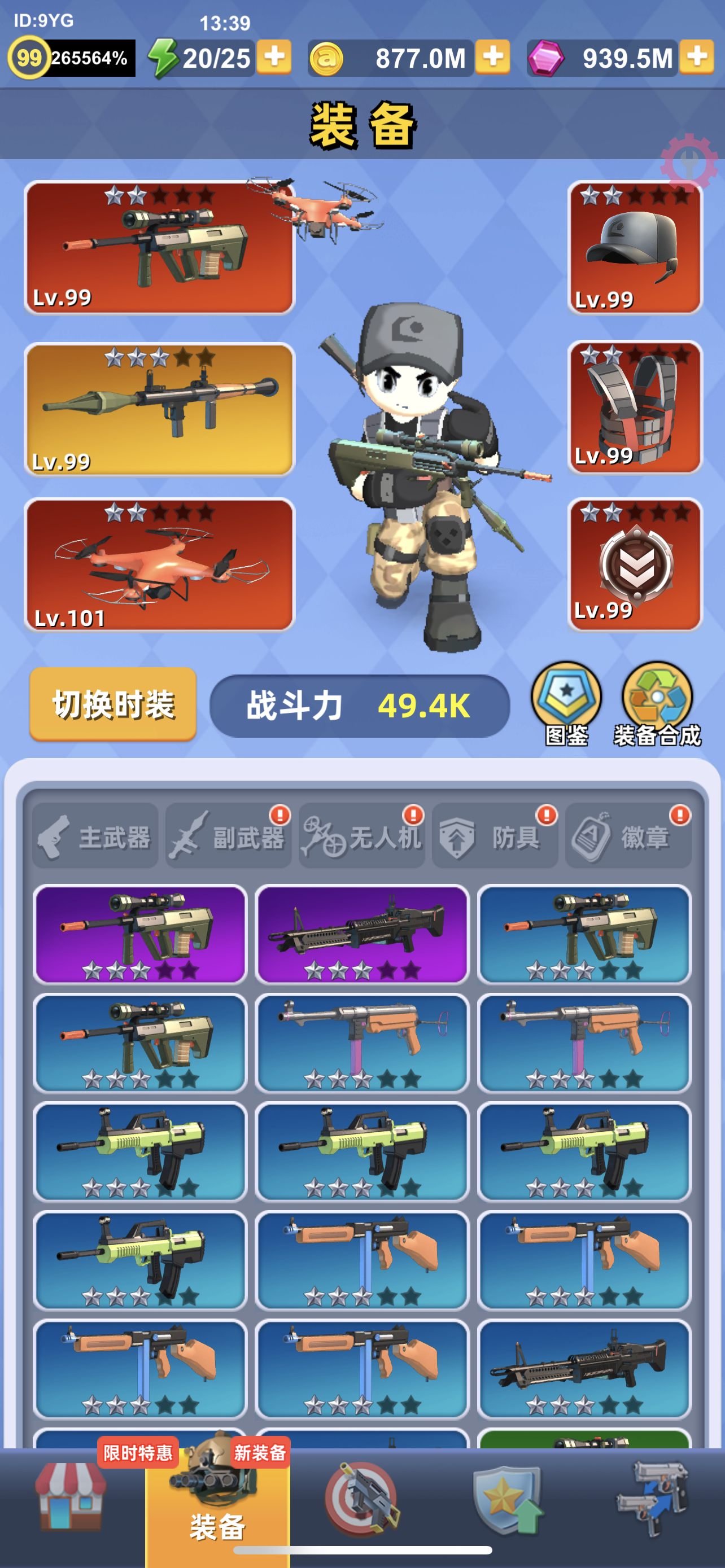Tap the plus button beside gold coins

[492, 58]
